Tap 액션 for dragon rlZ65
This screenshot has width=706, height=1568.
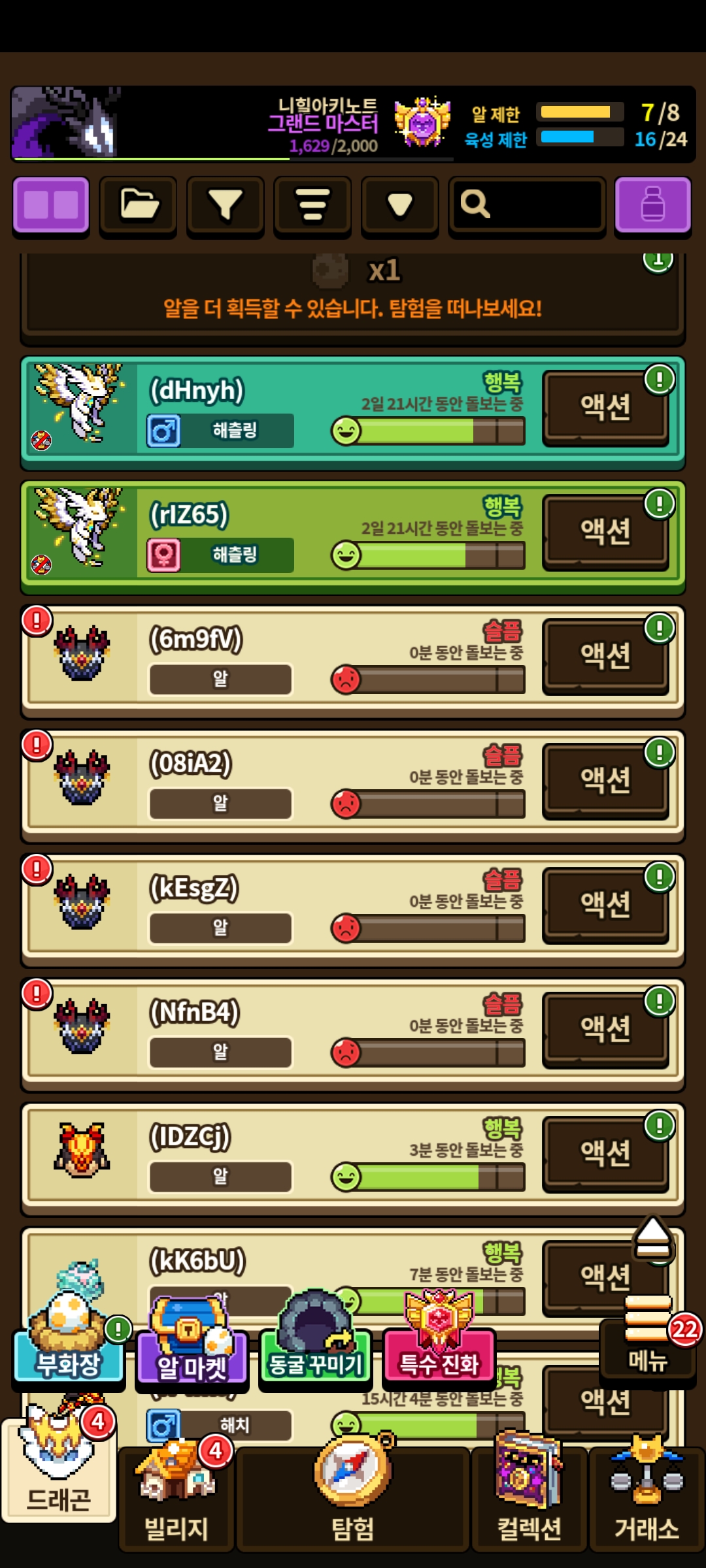pyautogui.click(x=605, y=531)
